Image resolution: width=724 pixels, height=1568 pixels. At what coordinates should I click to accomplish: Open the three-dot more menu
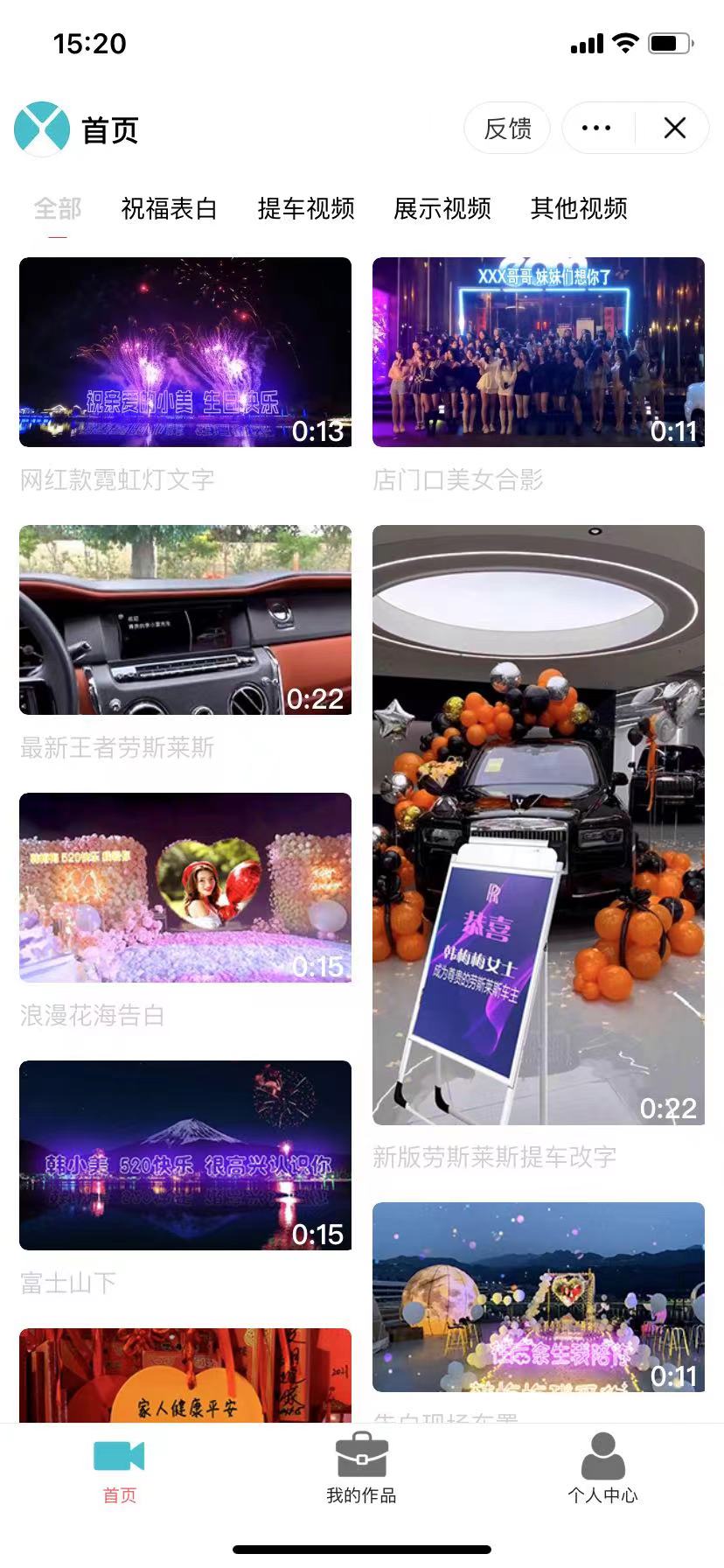click(x=596, y=129)
